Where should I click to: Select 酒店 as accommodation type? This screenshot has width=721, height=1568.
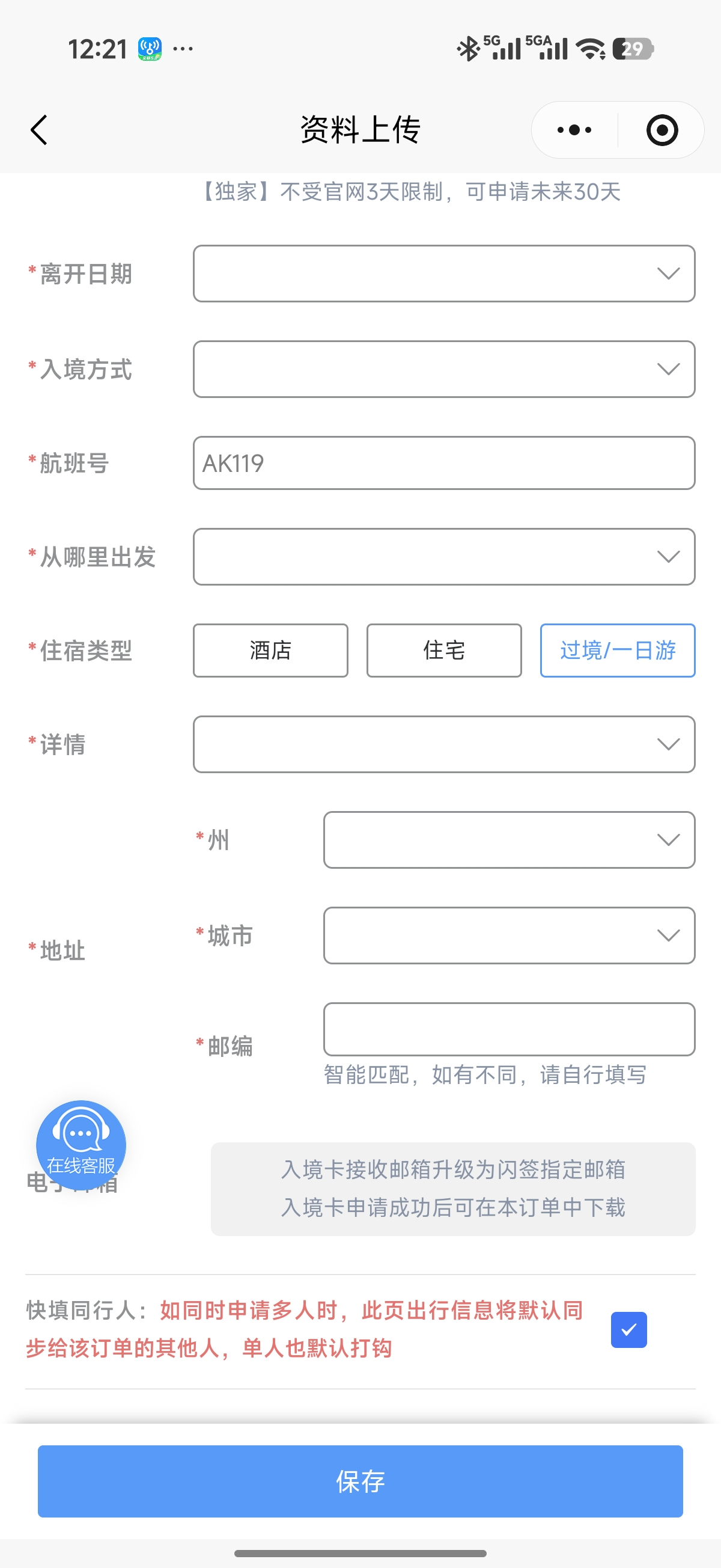[270, 651]
